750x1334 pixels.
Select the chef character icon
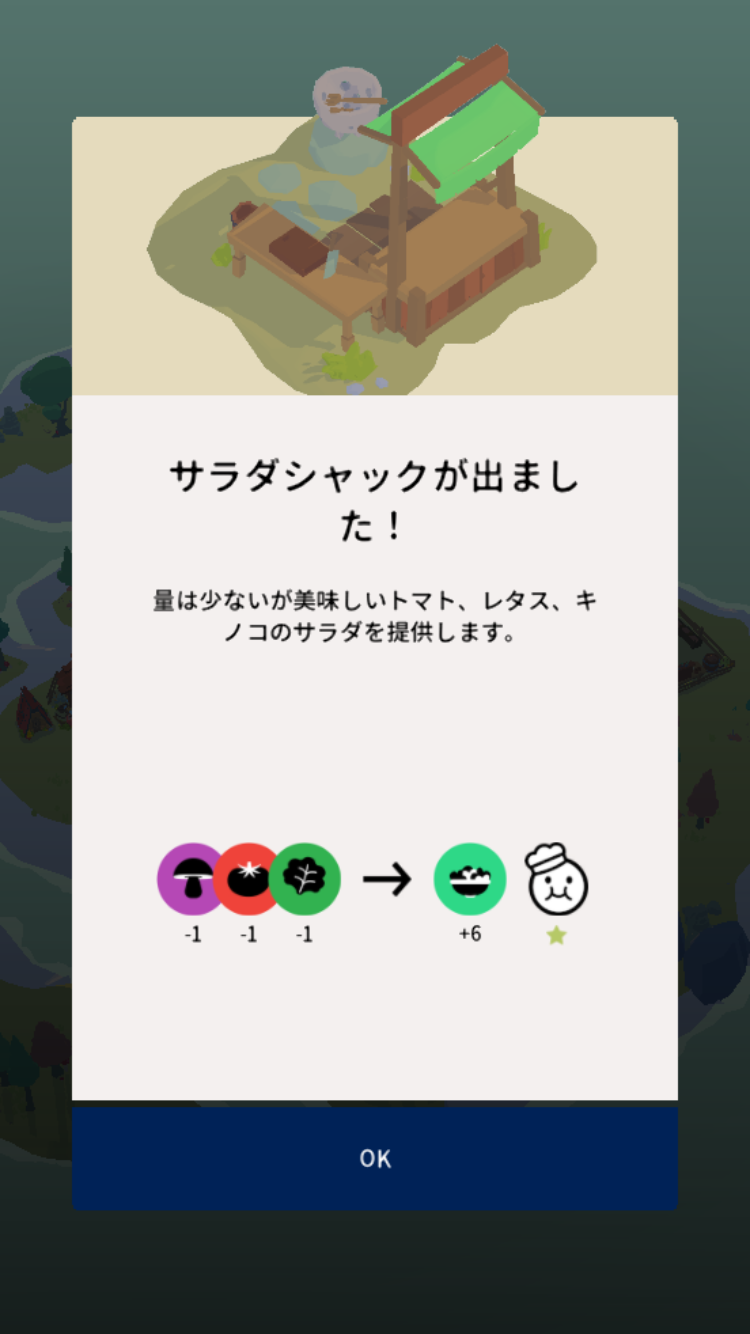click(555, 878)
